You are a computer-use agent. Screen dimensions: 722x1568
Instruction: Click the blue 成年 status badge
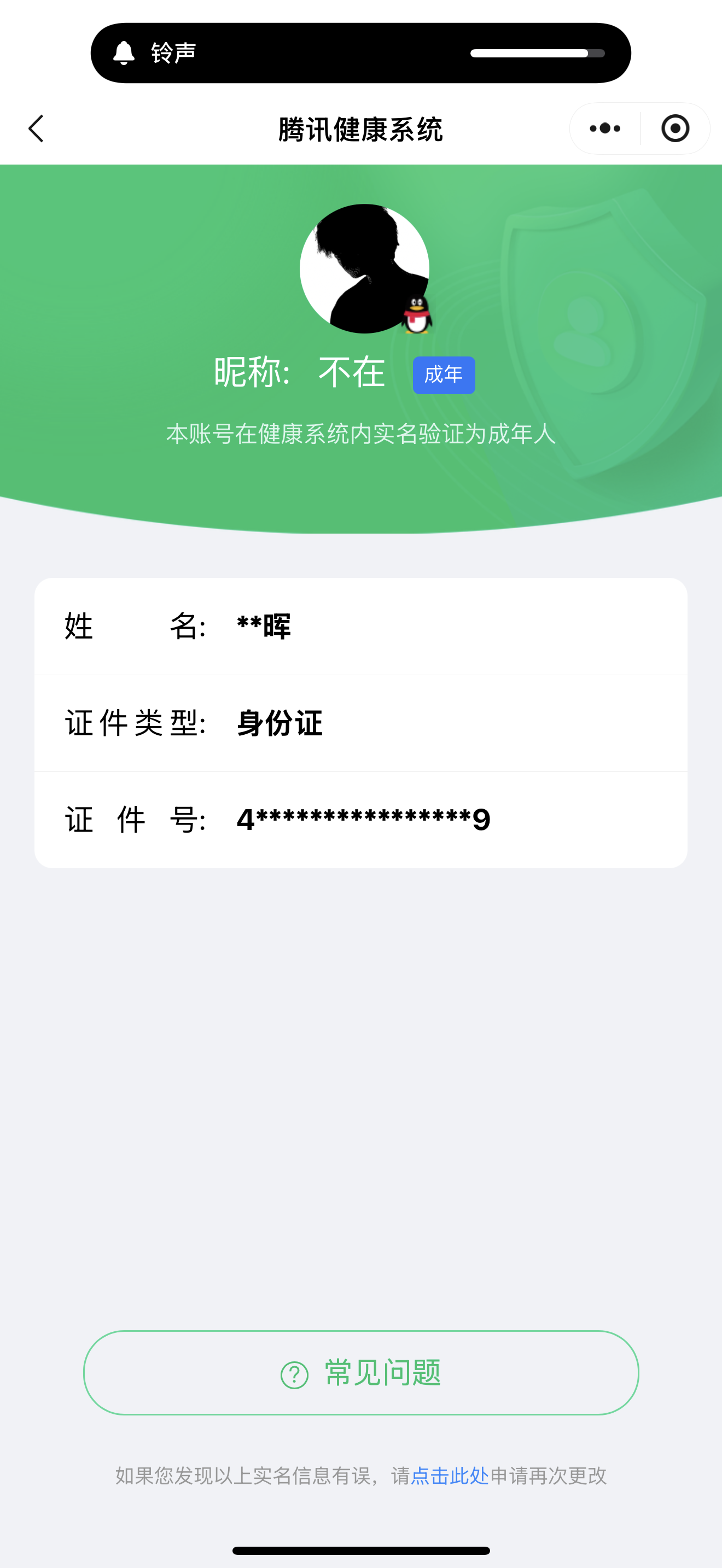[x=444, y=376]
